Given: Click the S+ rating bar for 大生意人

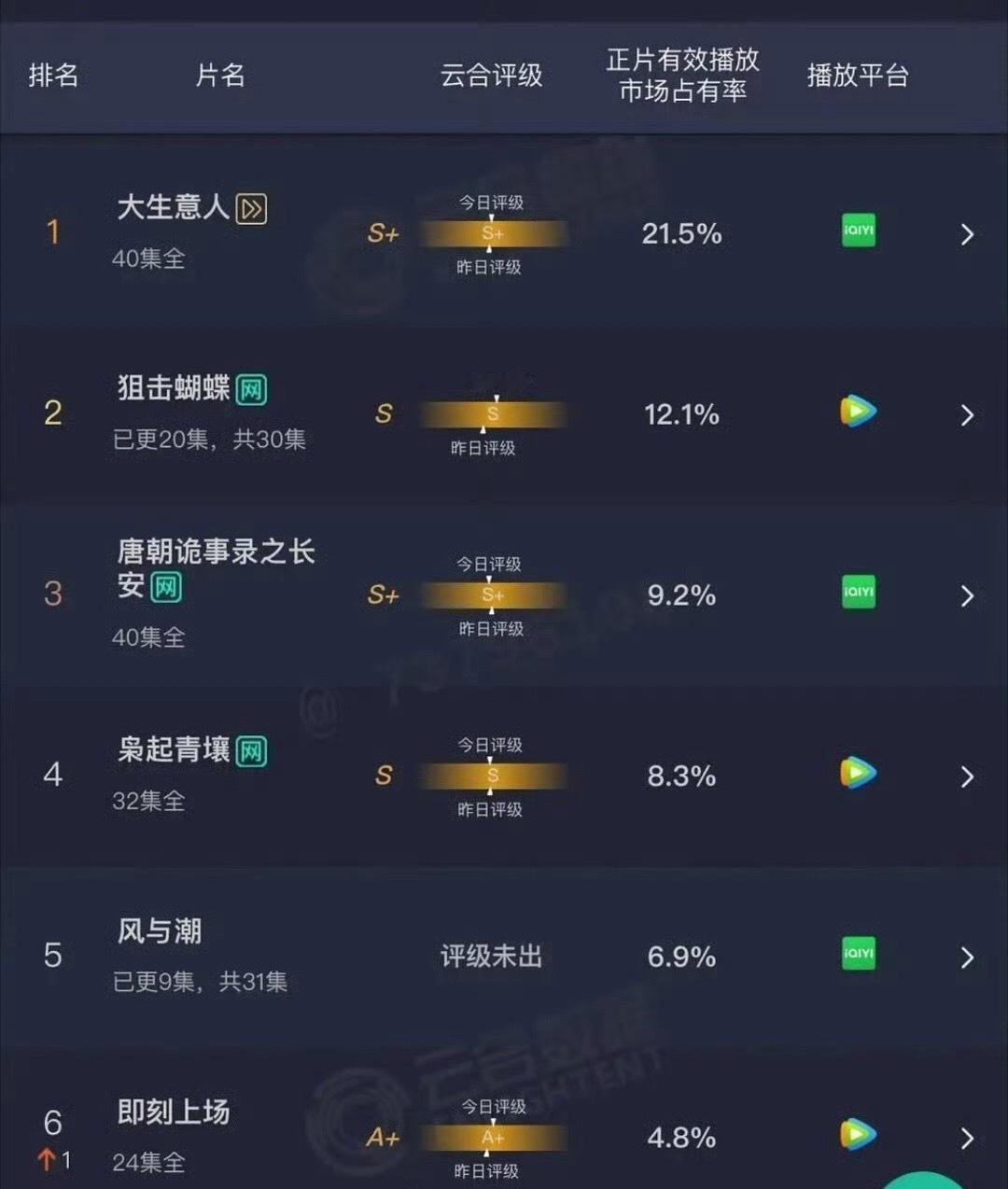Looking at the screenshot, I should point(494,233).
